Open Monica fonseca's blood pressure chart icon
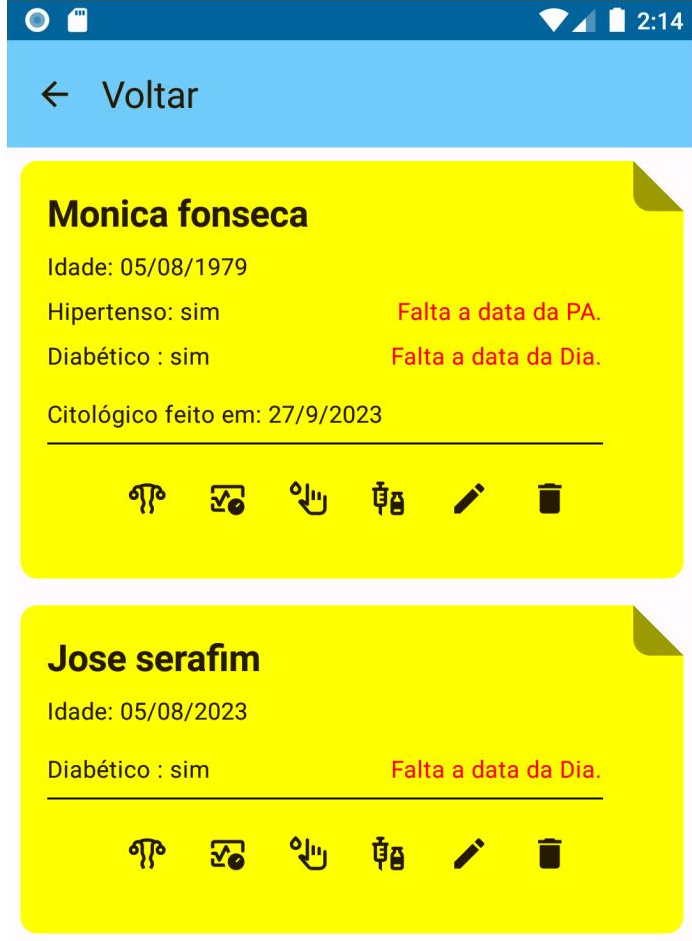The image size is (692, 941). (x=228, y=498)
